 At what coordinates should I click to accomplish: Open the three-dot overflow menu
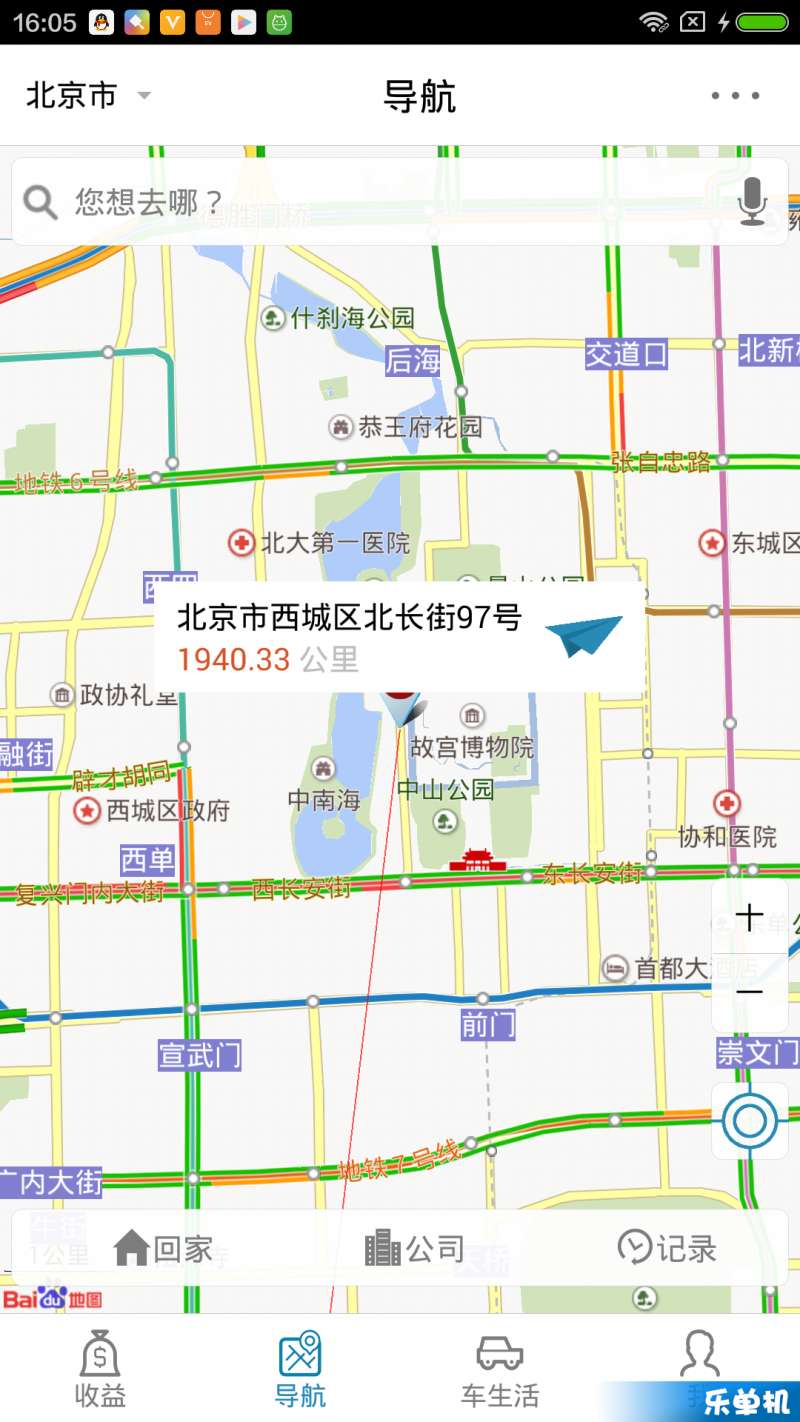(735, 96)
